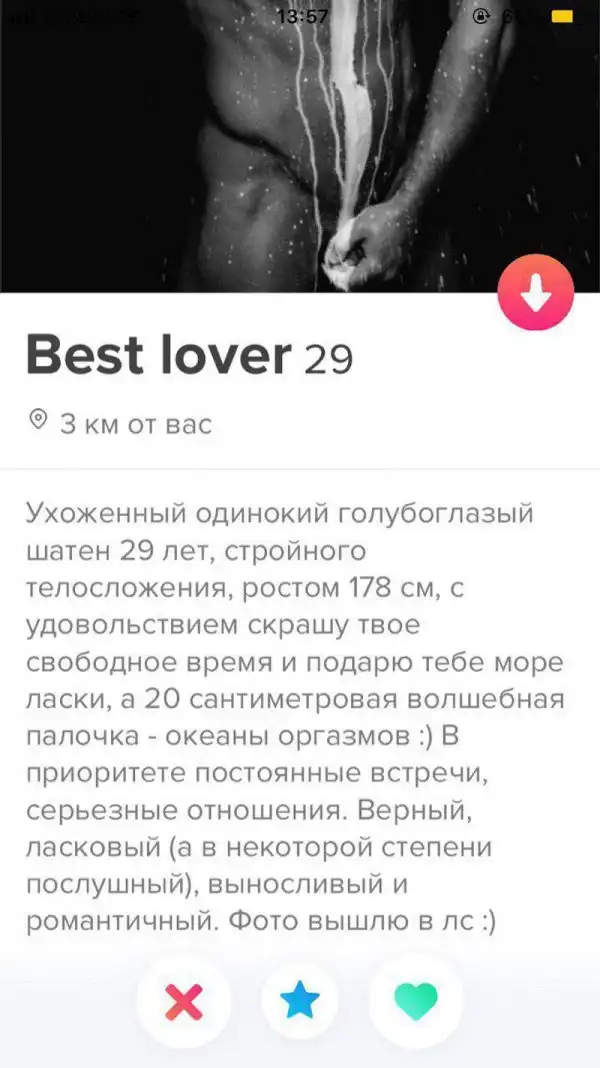This screenshot has width=600, height=1068.
Task: Collapse the profile with the down arrow button
Action: pyautogui.click(x=536, y=293)
